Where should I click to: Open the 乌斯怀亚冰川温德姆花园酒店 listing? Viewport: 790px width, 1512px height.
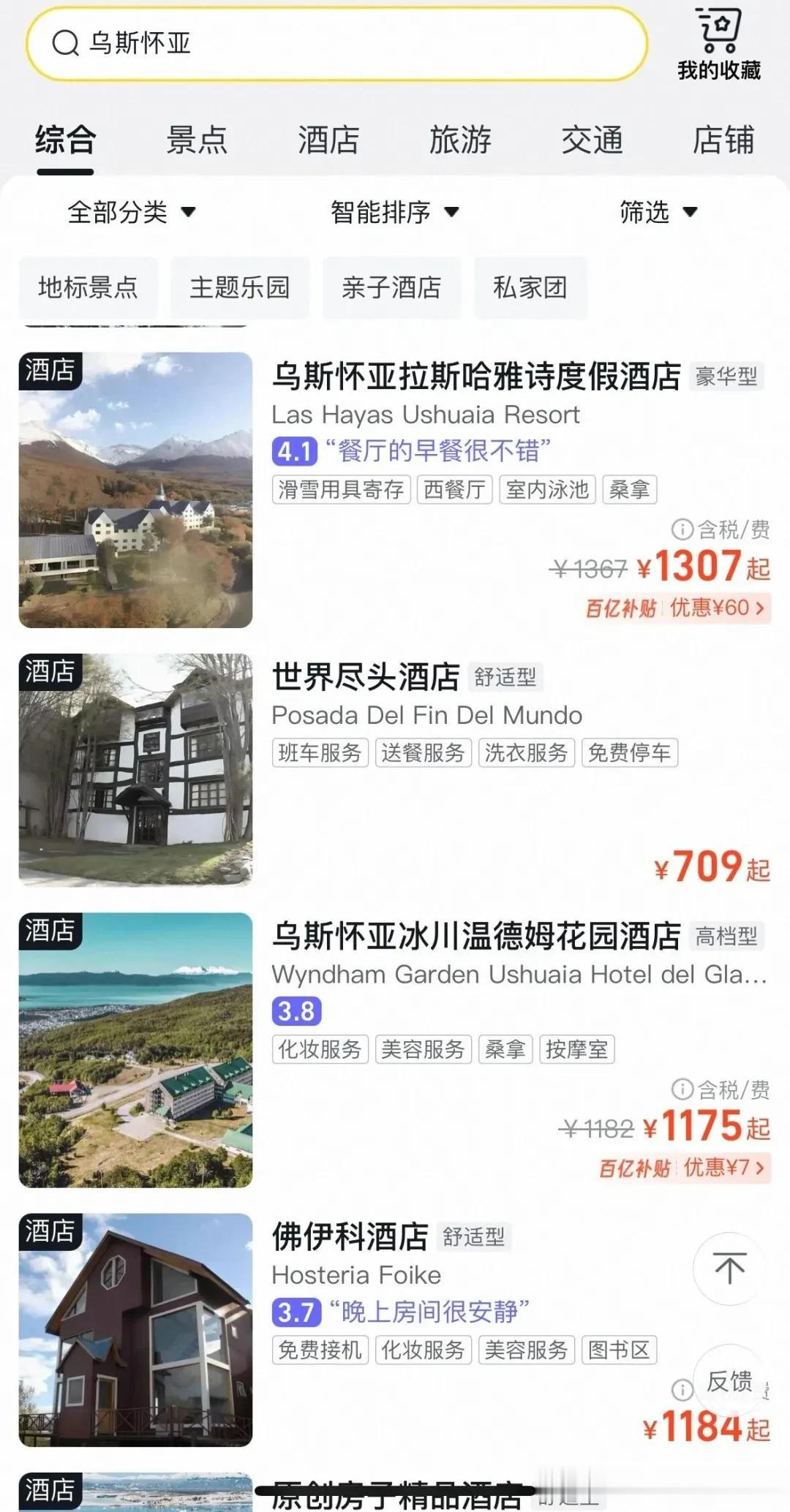[476, 937]
